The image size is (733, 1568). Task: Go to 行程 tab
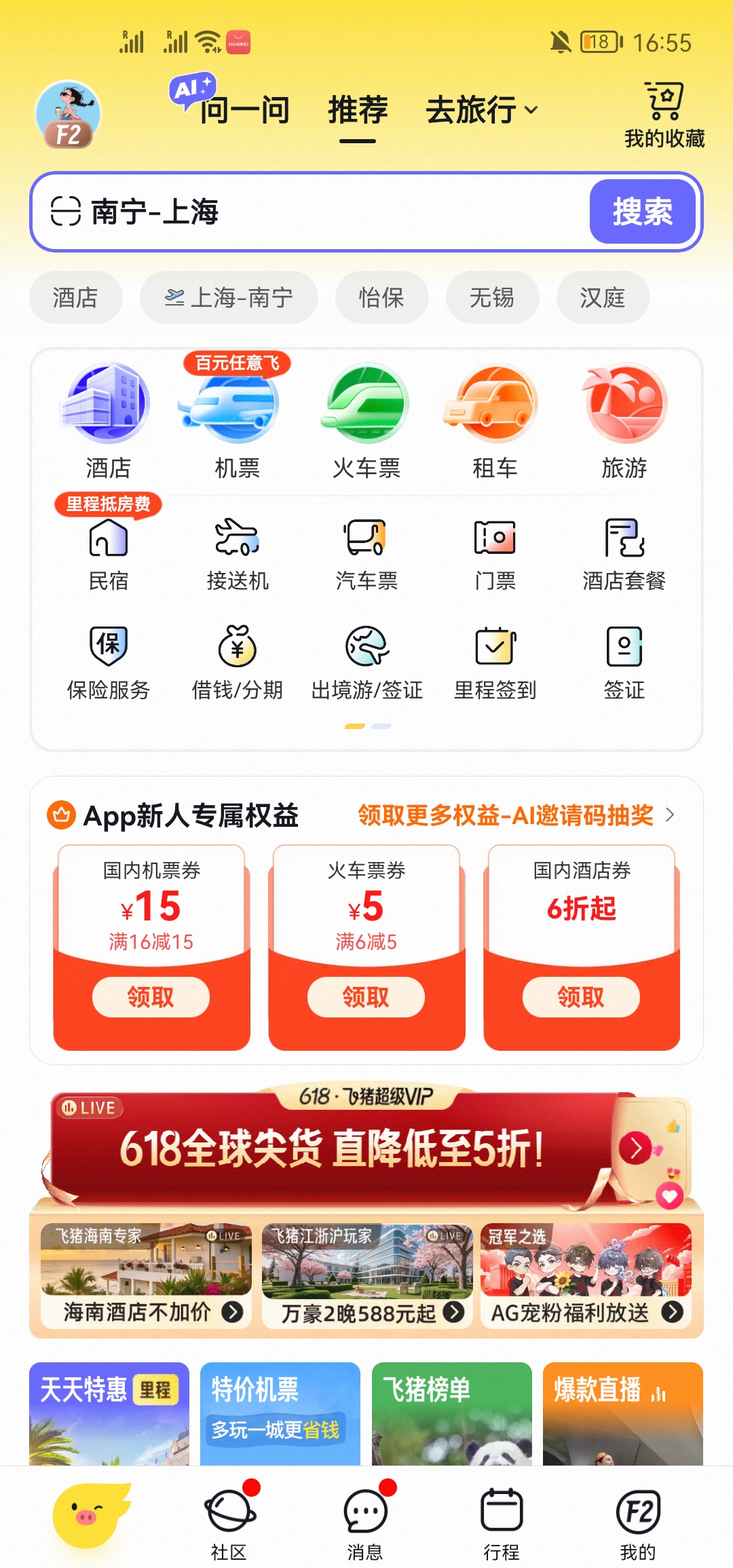pyautogui.click(x=502, y=1520)
